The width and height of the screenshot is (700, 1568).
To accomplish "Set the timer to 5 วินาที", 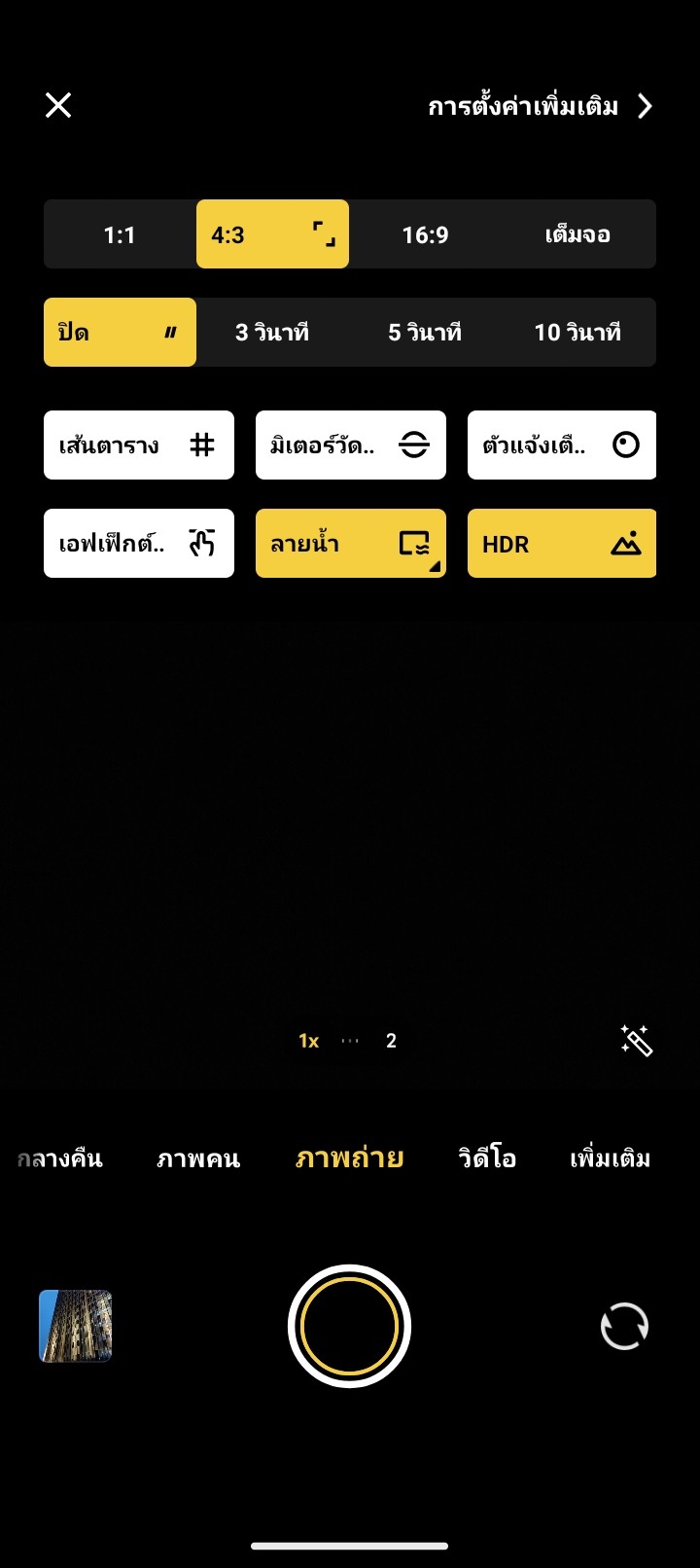I will (425, 333).
